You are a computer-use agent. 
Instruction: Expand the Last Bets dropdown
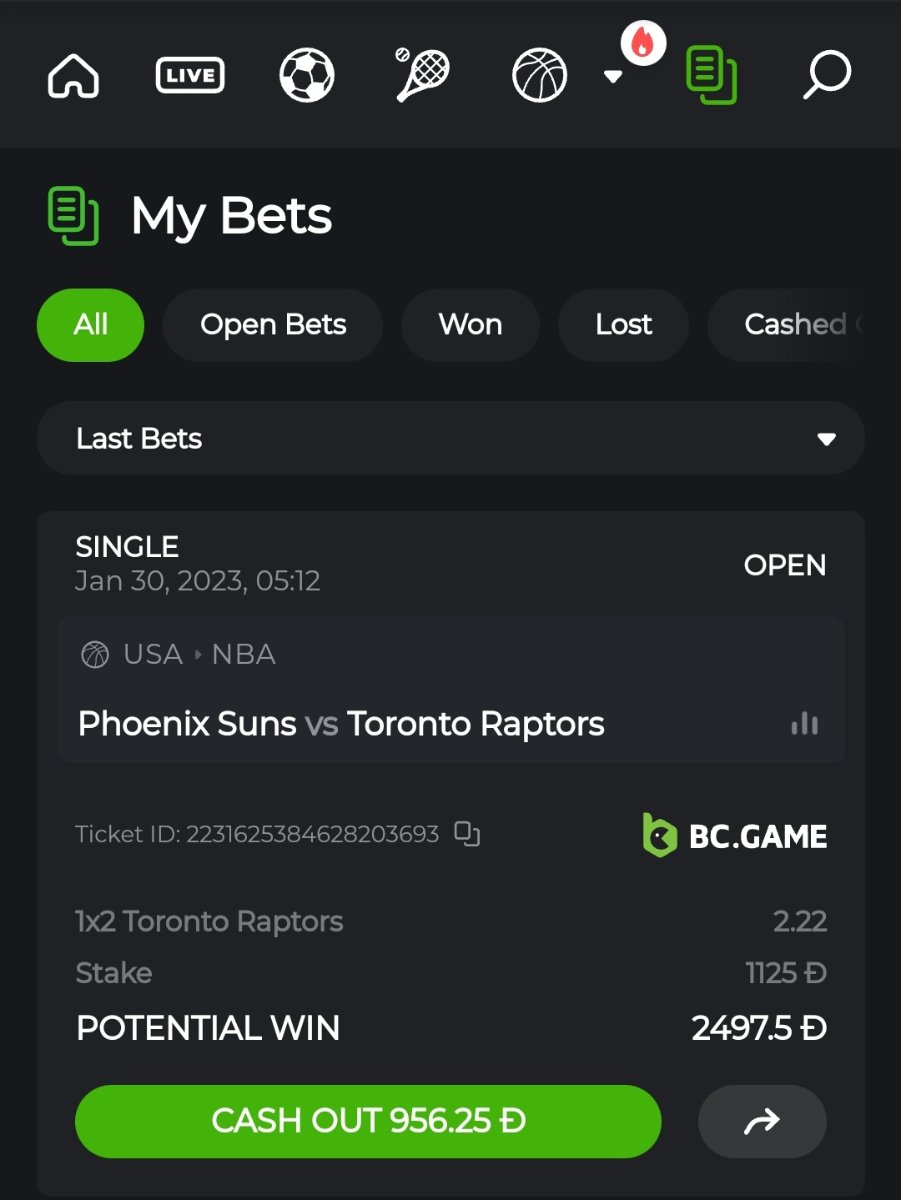pos(450,438)
